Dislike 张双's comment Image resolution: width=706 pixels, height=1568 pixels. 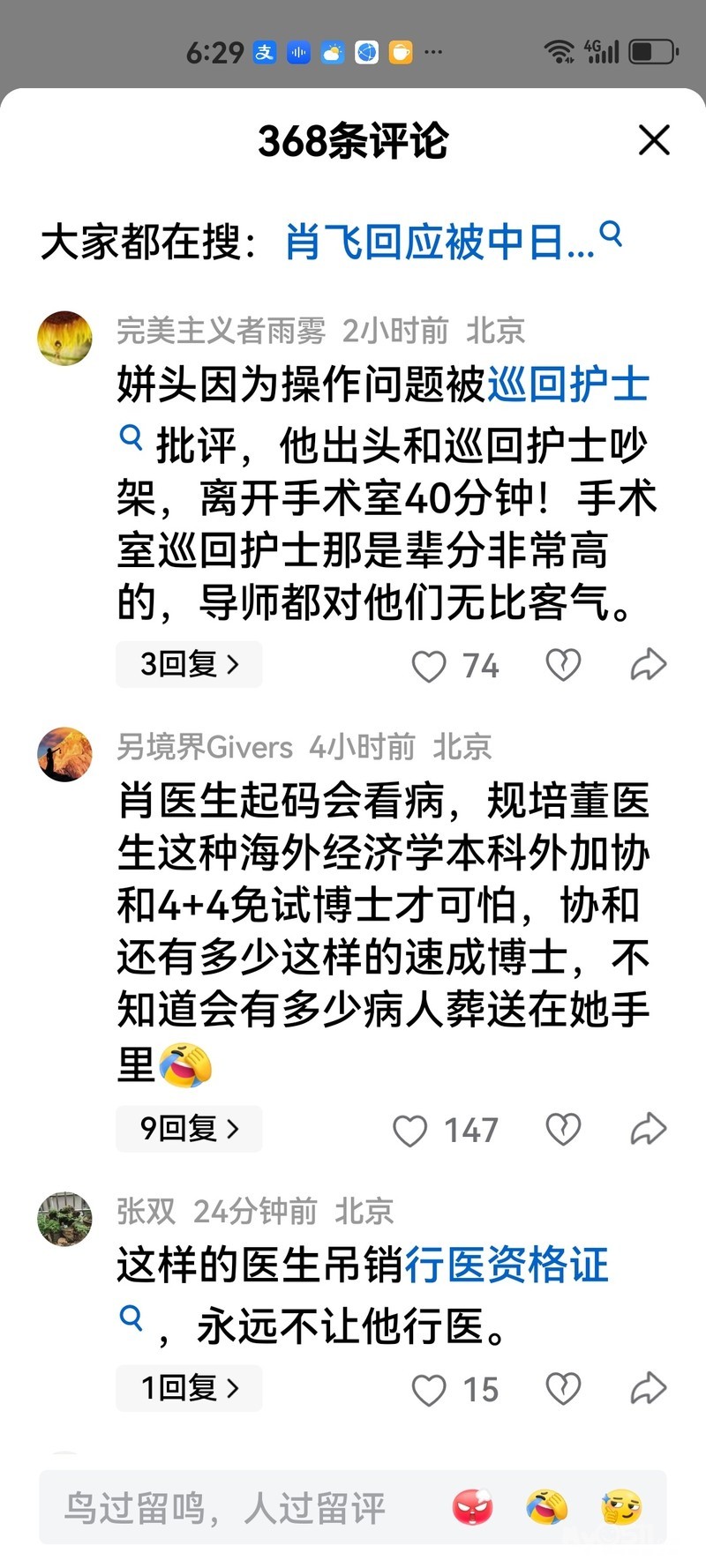563,1389
